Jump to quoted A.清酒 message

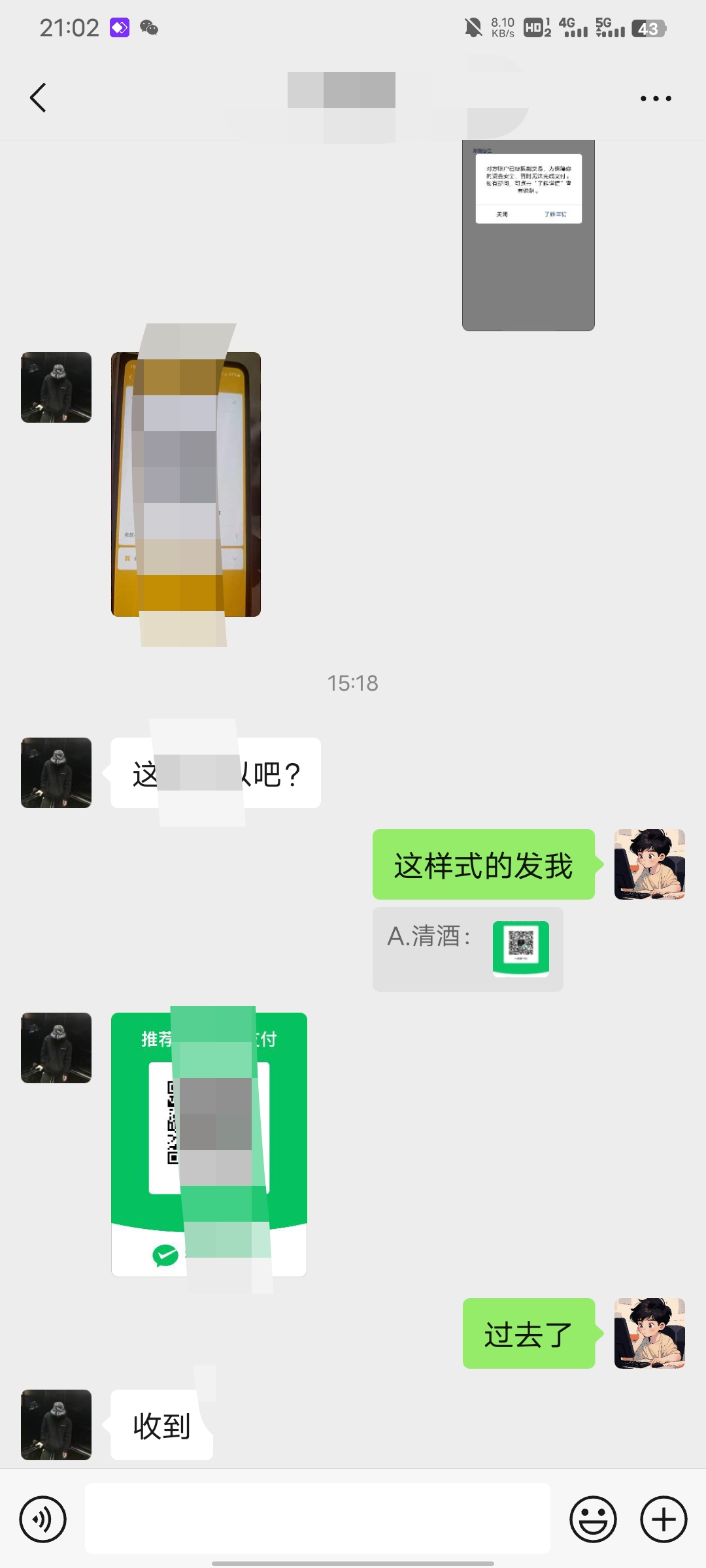click(x=468, y=949)
